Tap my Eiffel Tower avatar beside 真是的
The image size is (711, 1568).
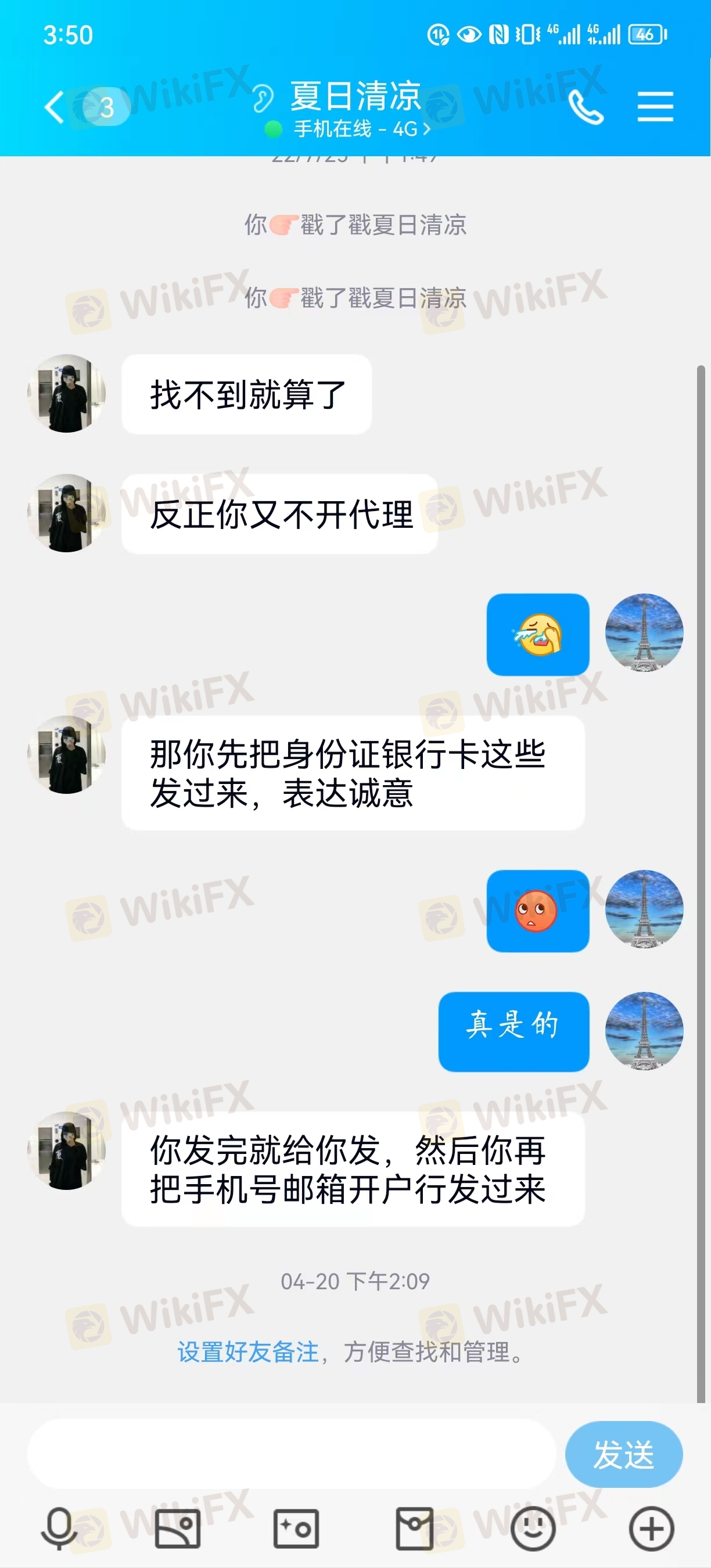pos(644,1031)
